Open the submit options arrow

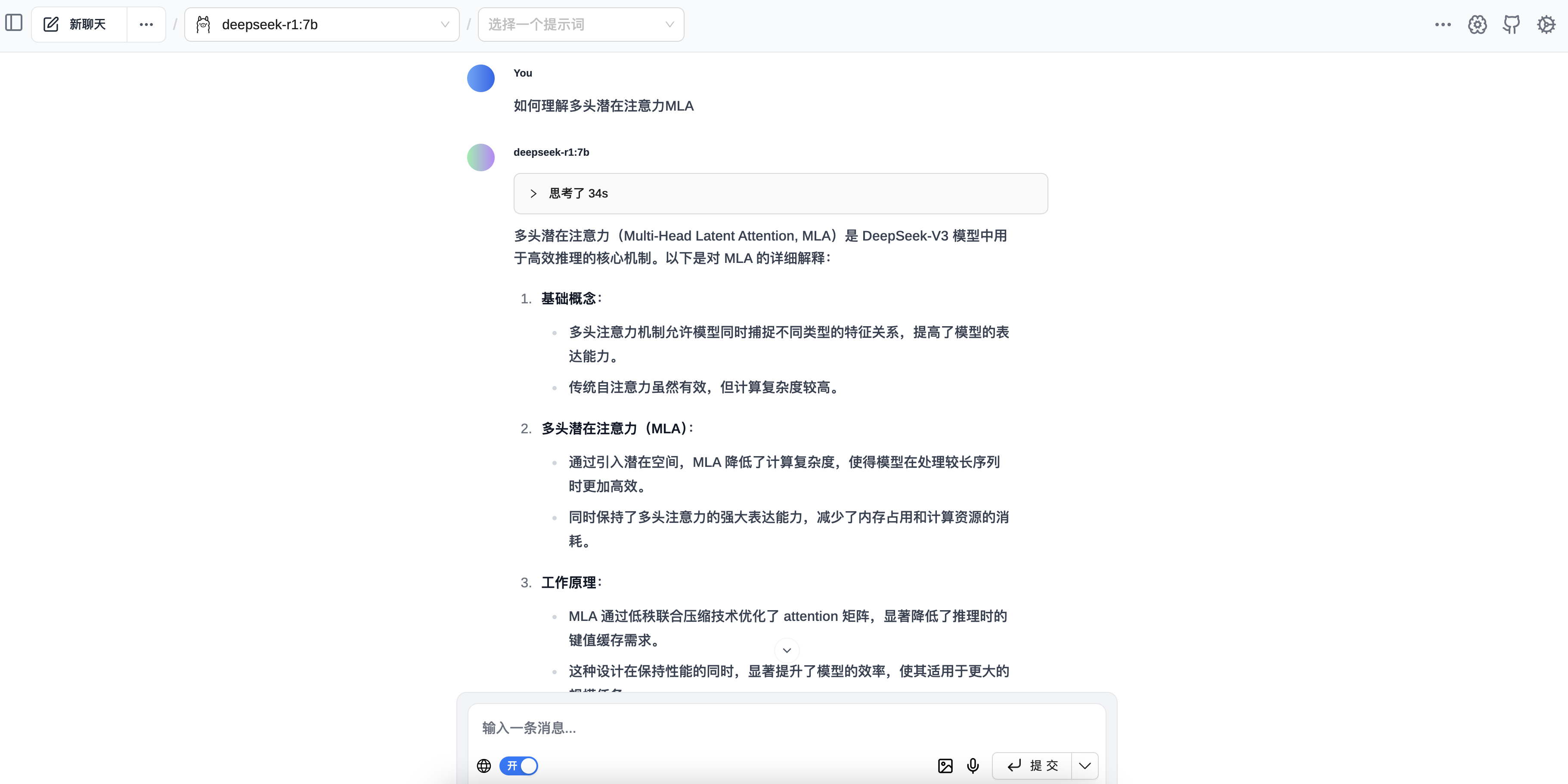tap(1085, 766)
